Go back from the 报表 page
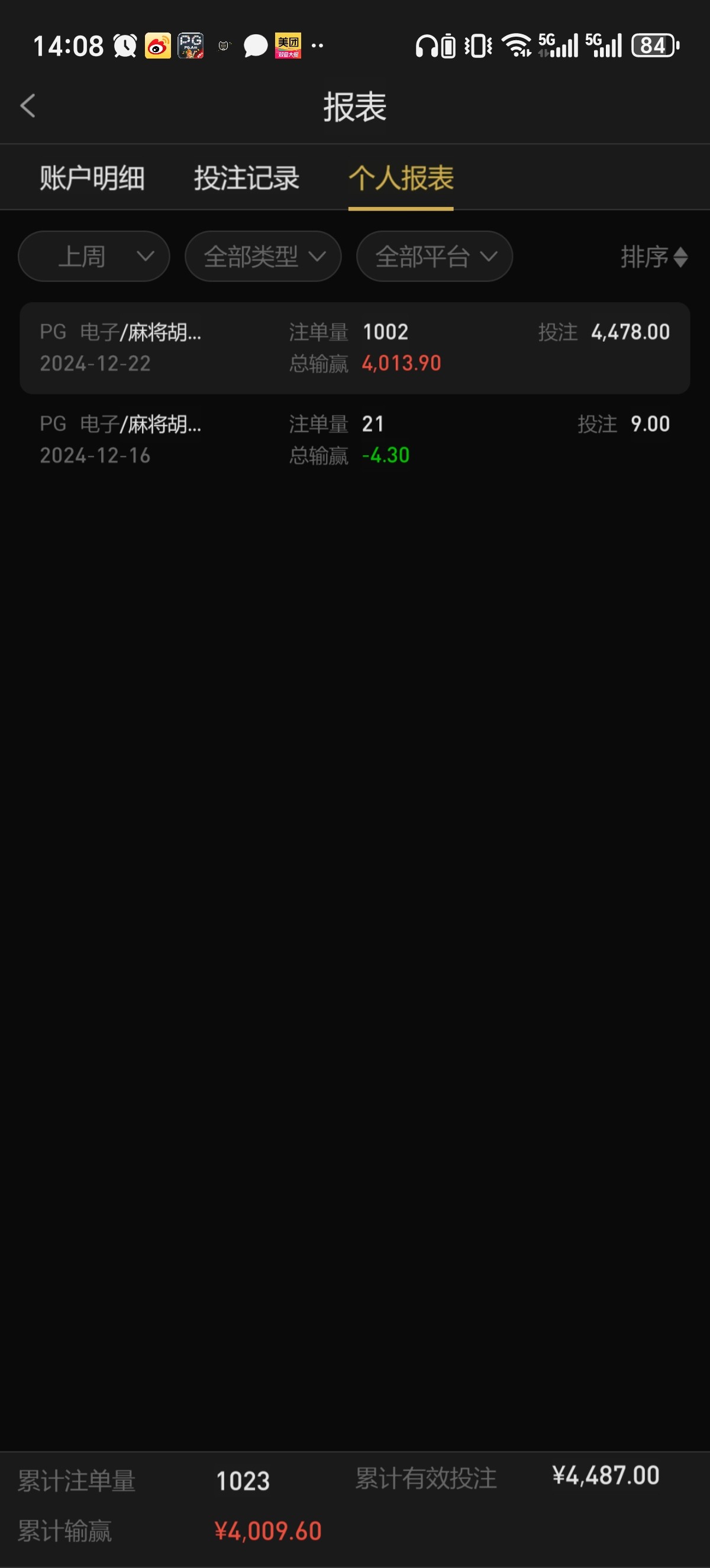The image size is (710, 1568). pos(28,106)
